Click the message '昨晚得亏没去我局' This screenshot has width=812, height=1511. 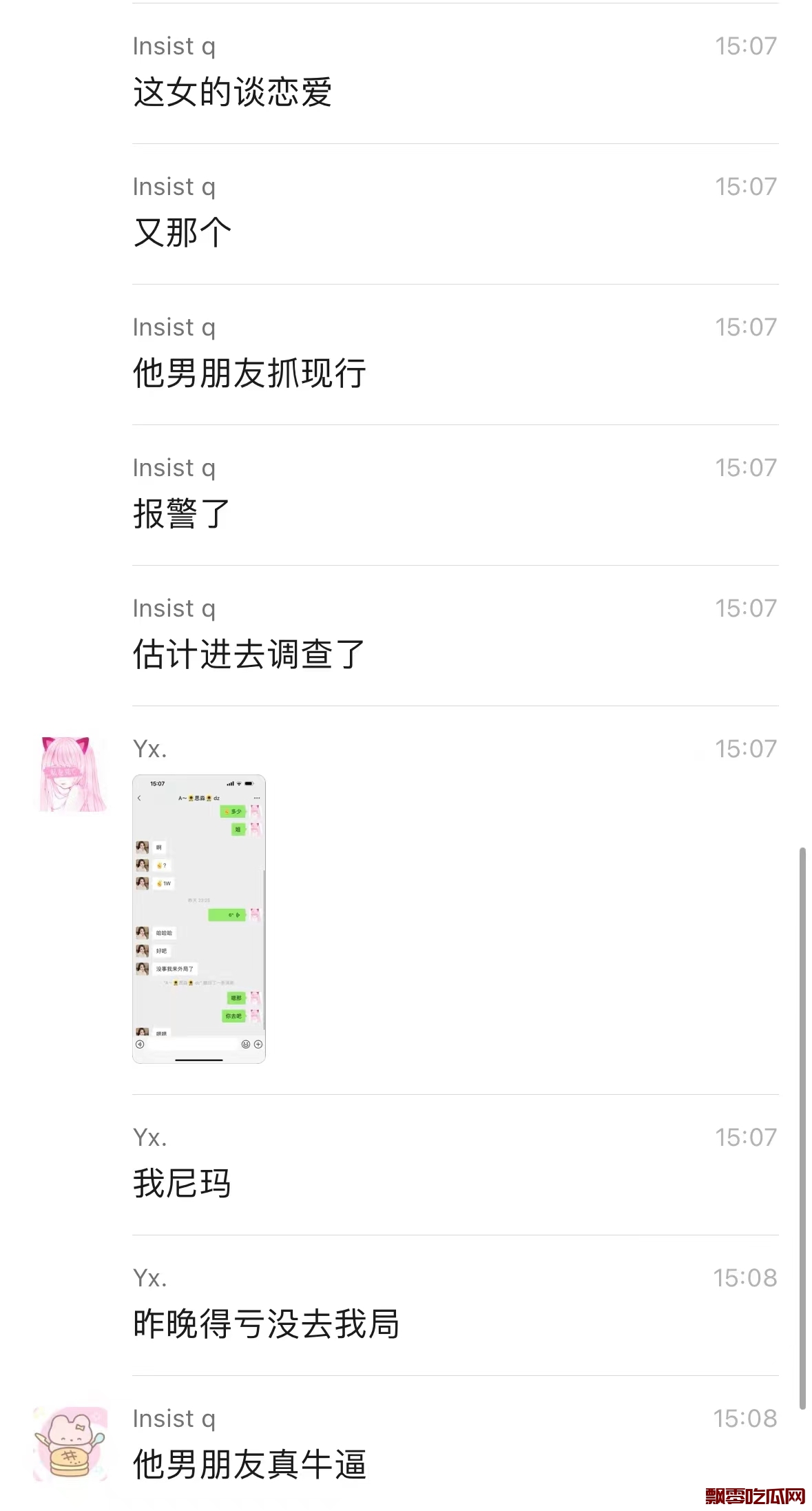265,1324
